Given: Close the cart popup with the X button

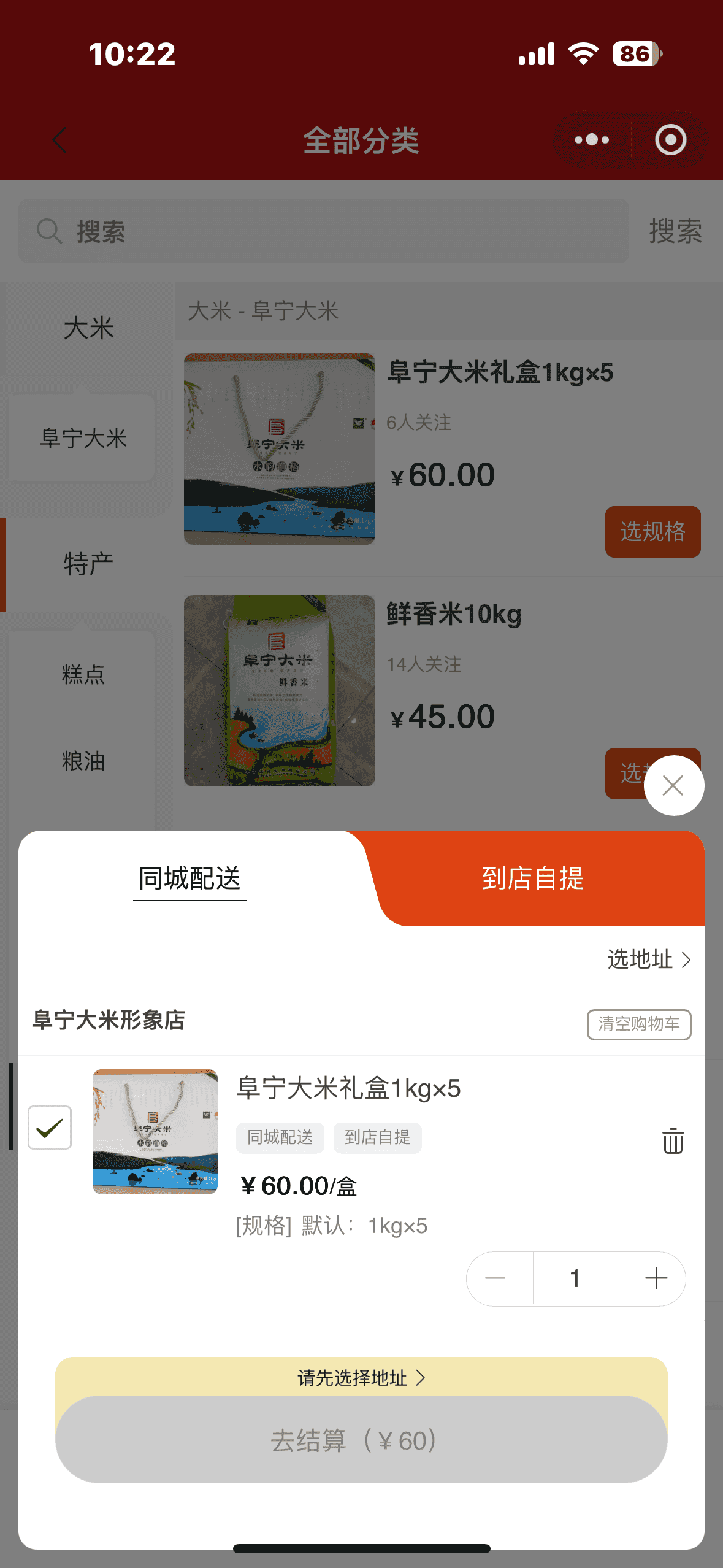Looking at the screenshot, I should coord(673,785).
